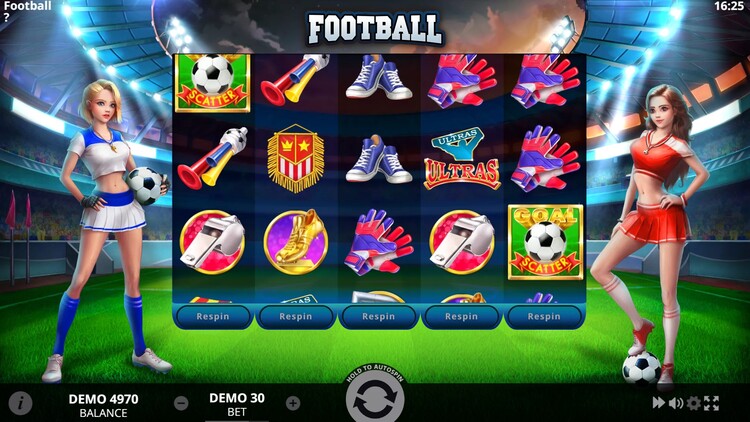Open the question mark help

tap(6, 19)
